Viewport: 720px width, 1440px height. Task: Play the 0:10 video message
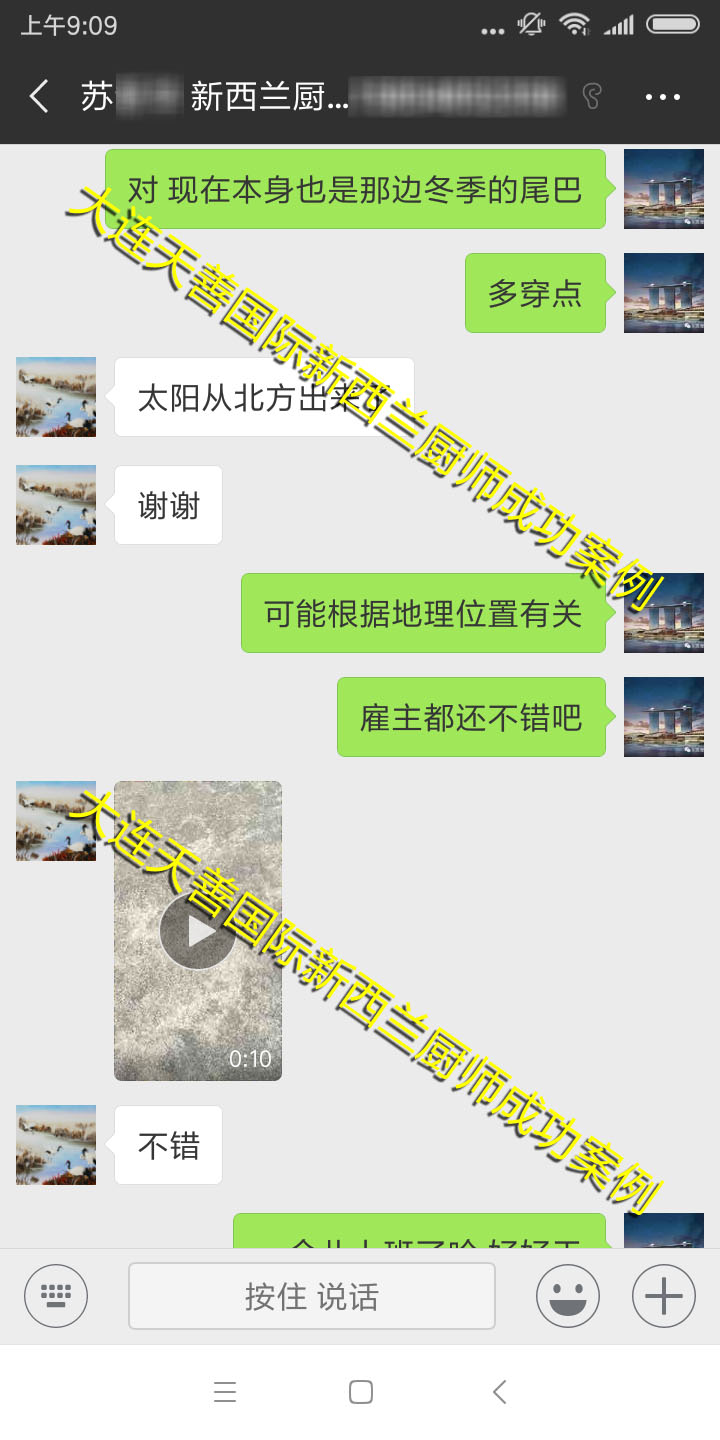[198, 931]
